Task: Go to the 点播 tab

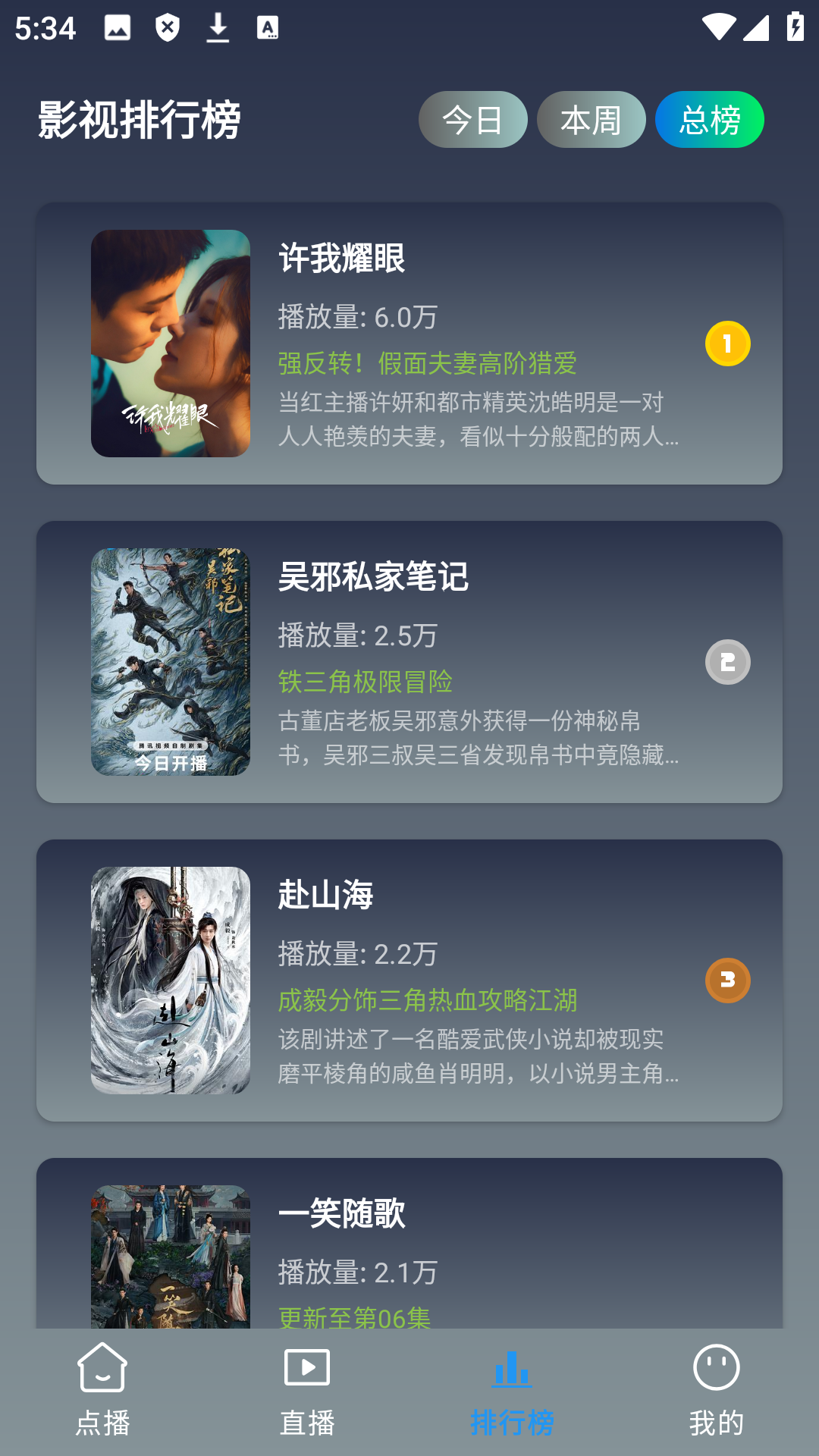Action: tap(102, 1392)
